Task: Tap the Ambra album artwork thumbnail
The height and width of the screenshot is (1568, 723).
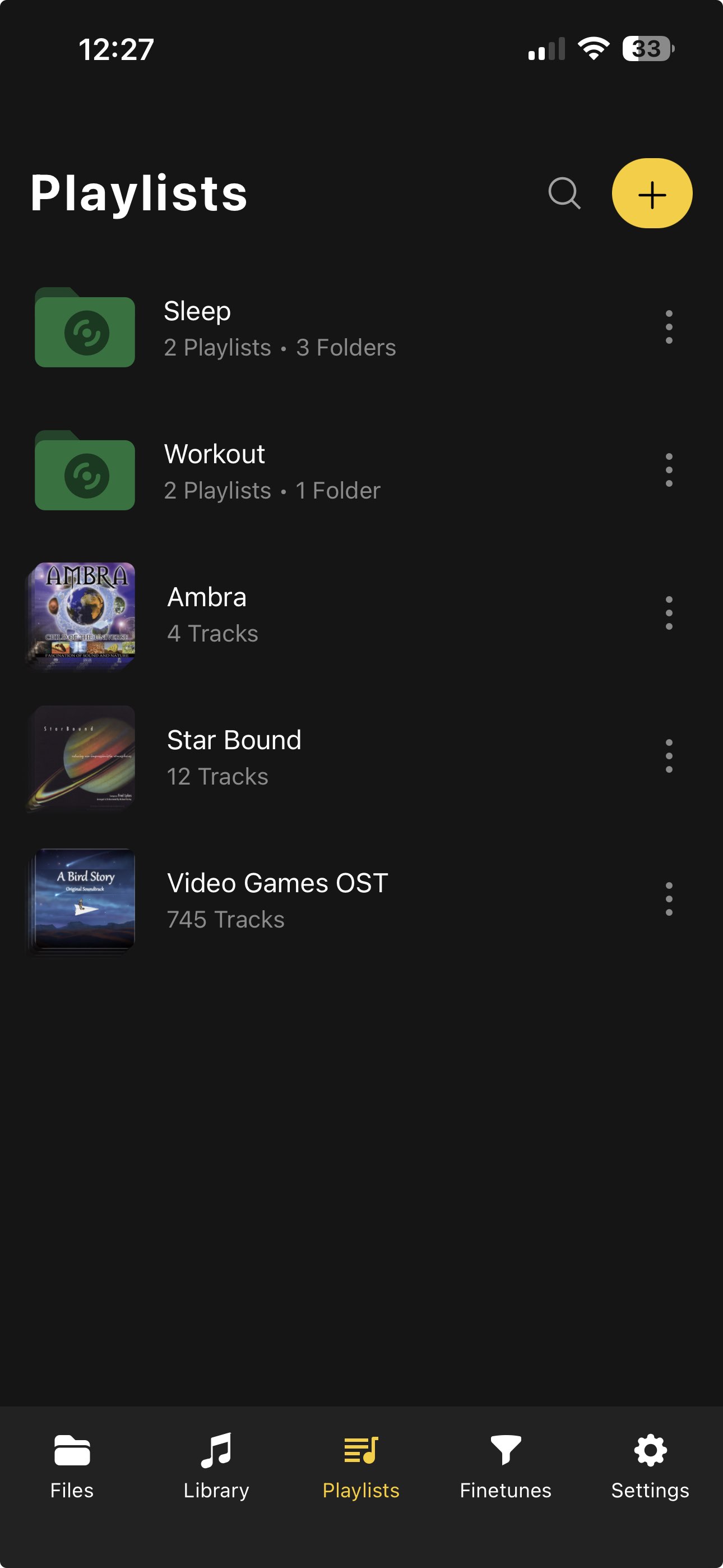Action: pos(82,615)
